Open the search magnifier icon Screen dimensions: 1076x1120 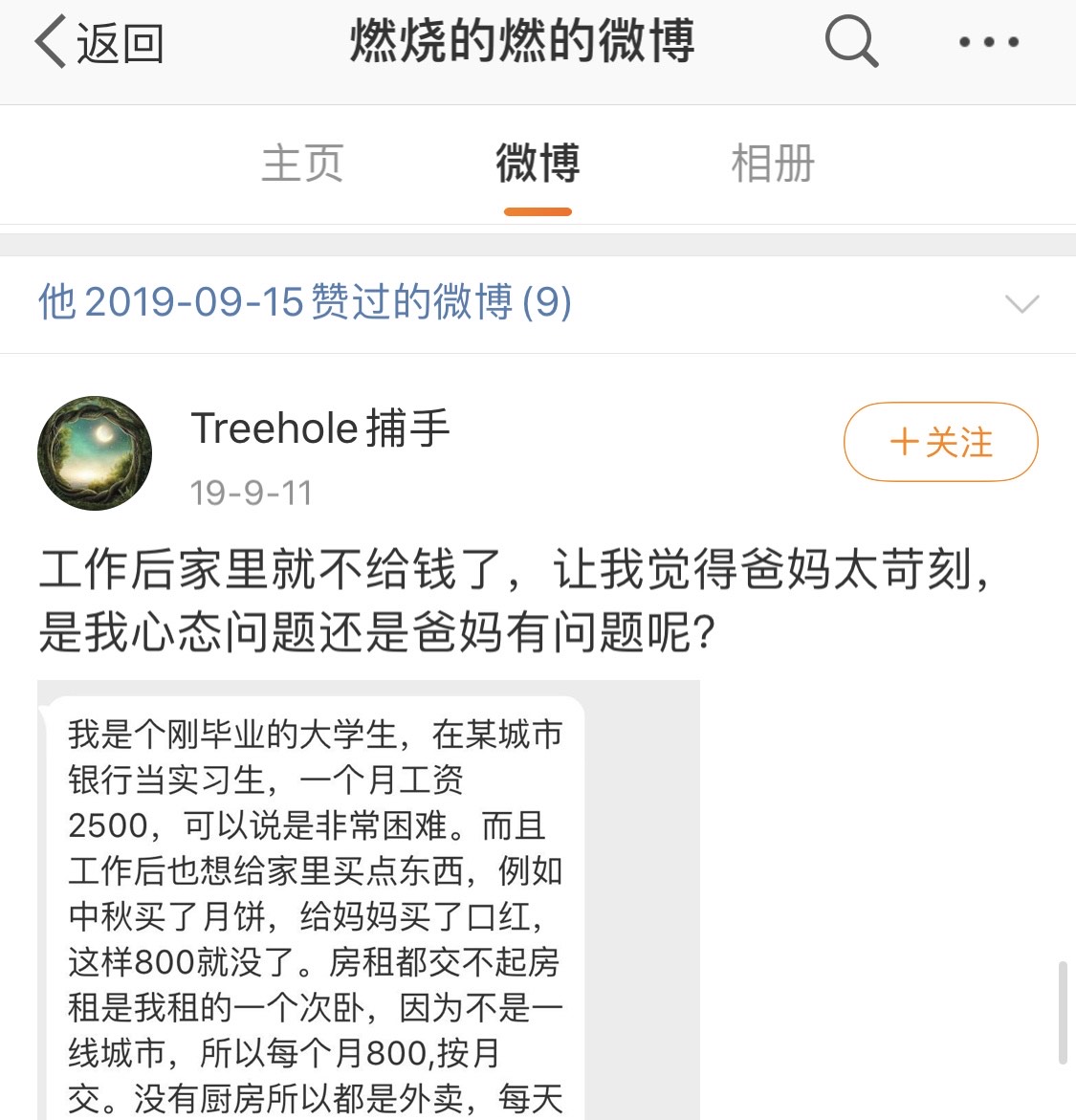tap(850, 43)
